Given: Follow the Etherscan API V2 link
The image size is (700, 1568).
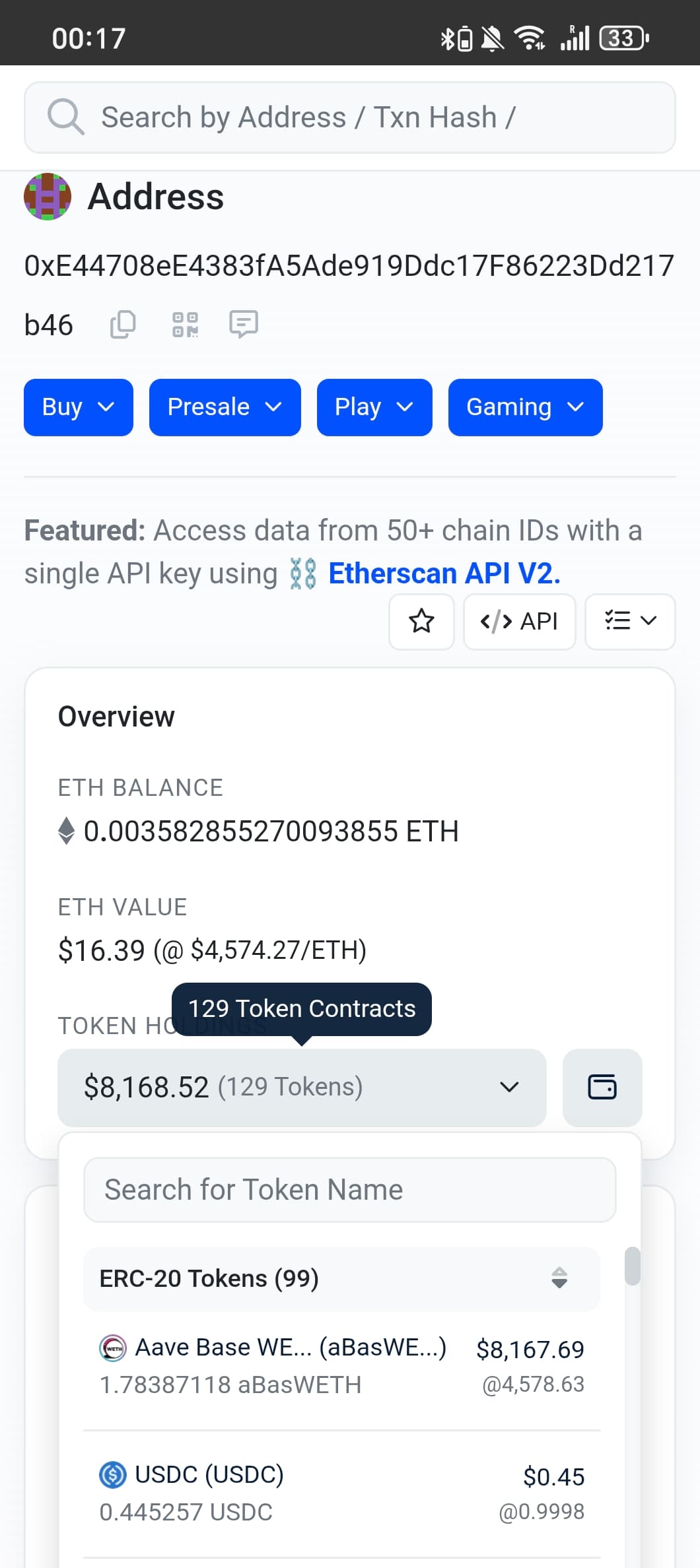Looking at the screenshot, I should tap(444, 573).
